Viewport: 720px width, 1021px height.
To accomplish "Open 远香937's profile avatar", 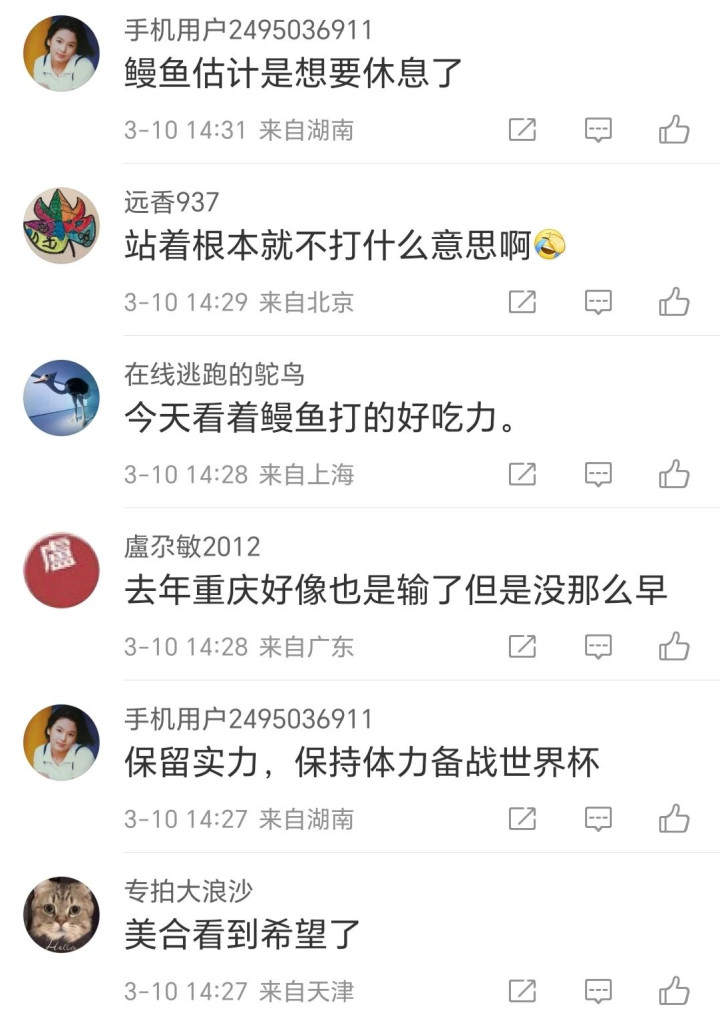I will point(61,225).
